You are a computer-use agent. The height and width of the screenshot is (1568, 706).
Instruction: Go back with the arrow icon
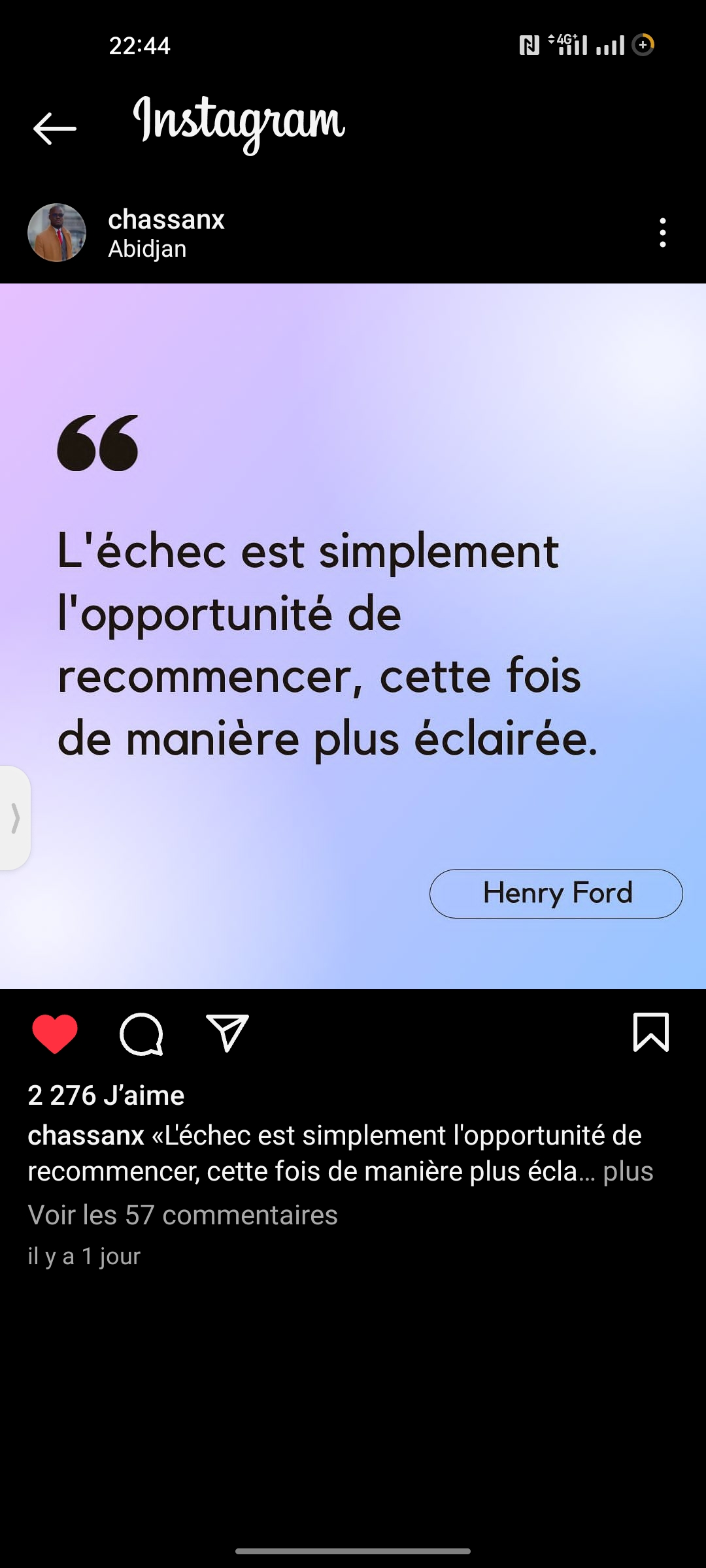55,128
